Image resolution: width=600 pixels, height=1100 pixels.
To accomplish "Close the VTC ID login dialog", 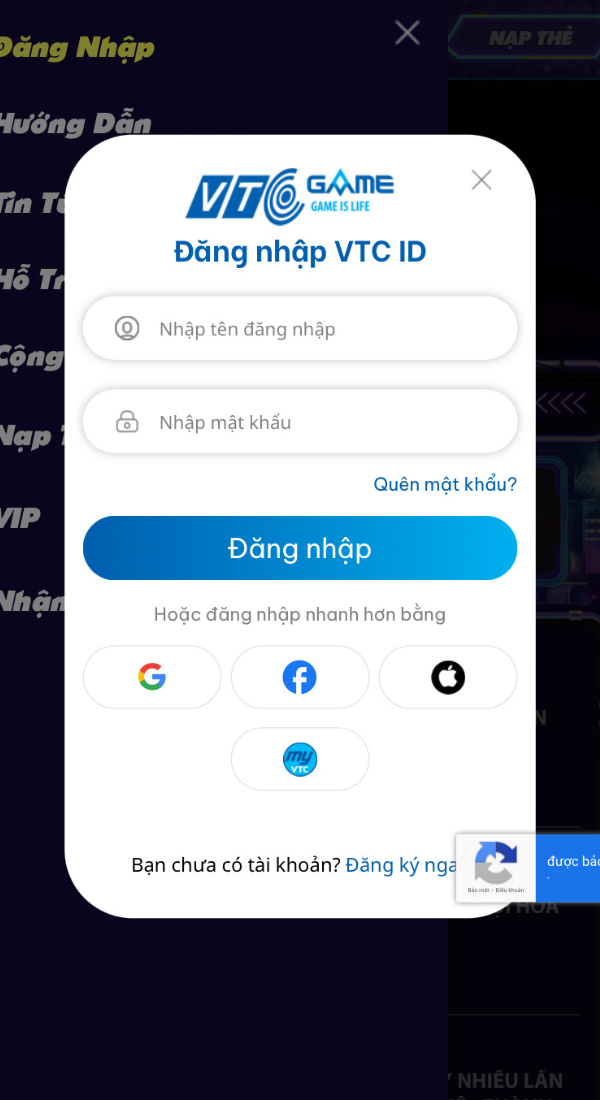I will (x=481, y=180).
